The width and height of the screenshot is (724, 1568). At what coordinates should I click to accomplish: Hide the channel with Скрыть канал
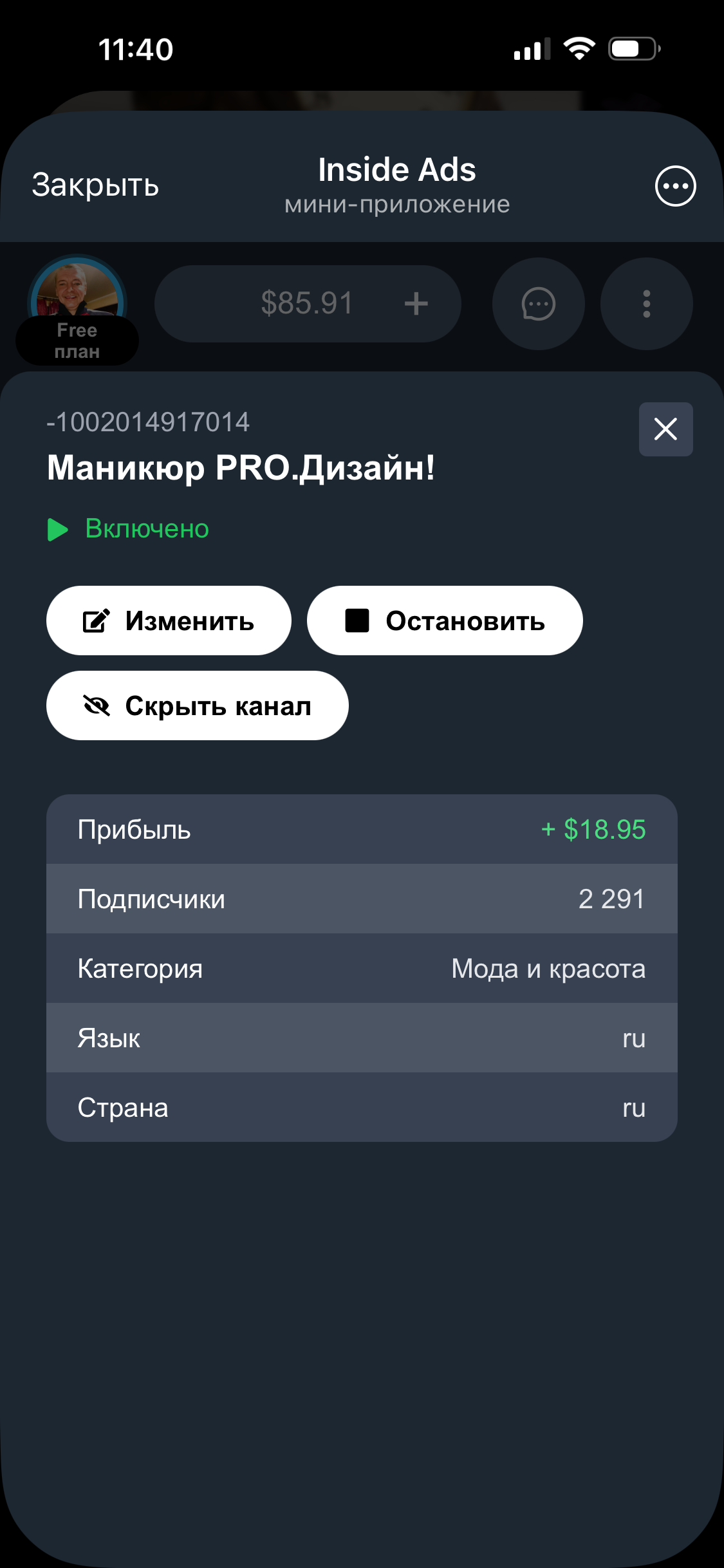tap(197, 705)
